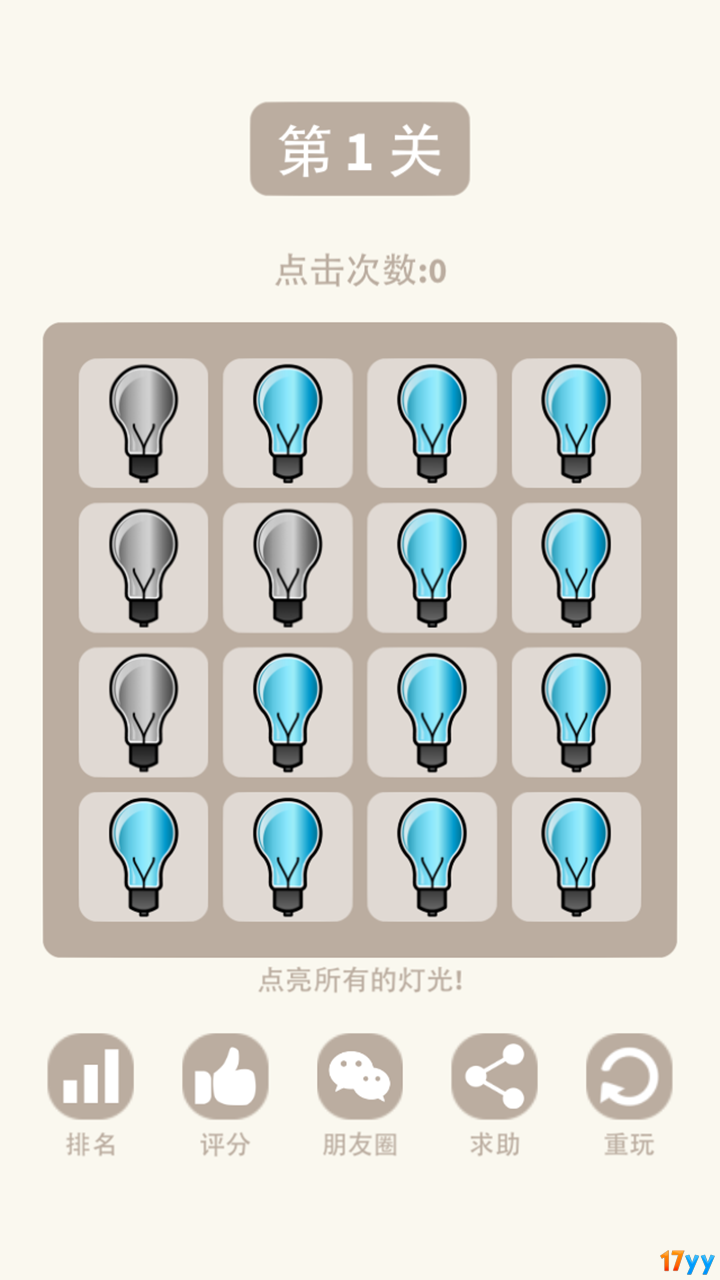
Task: Share to 朋友圈 Moments
Action: coord(360,1076)
